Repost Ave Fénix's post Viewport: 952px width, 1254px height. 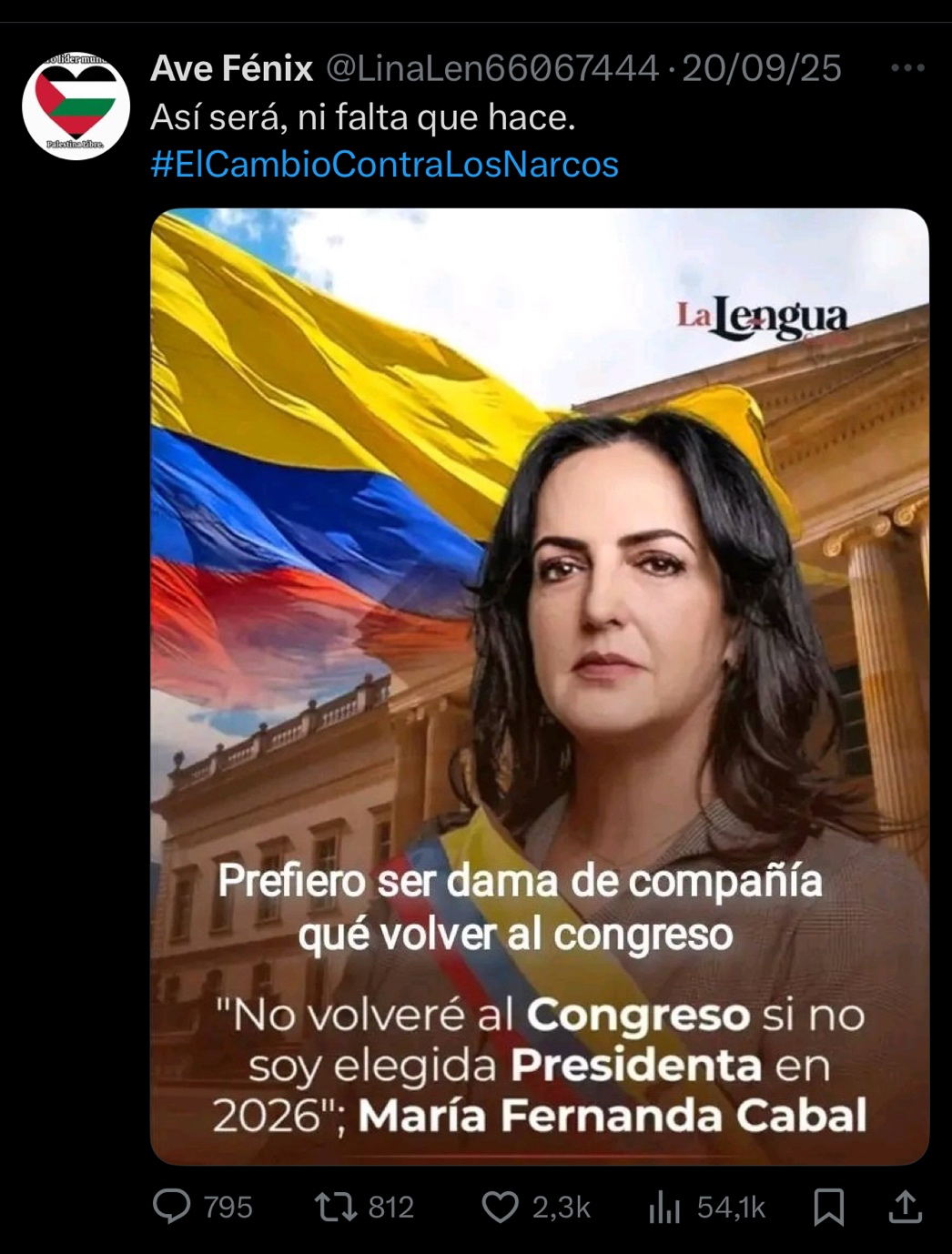point(336,1207)
